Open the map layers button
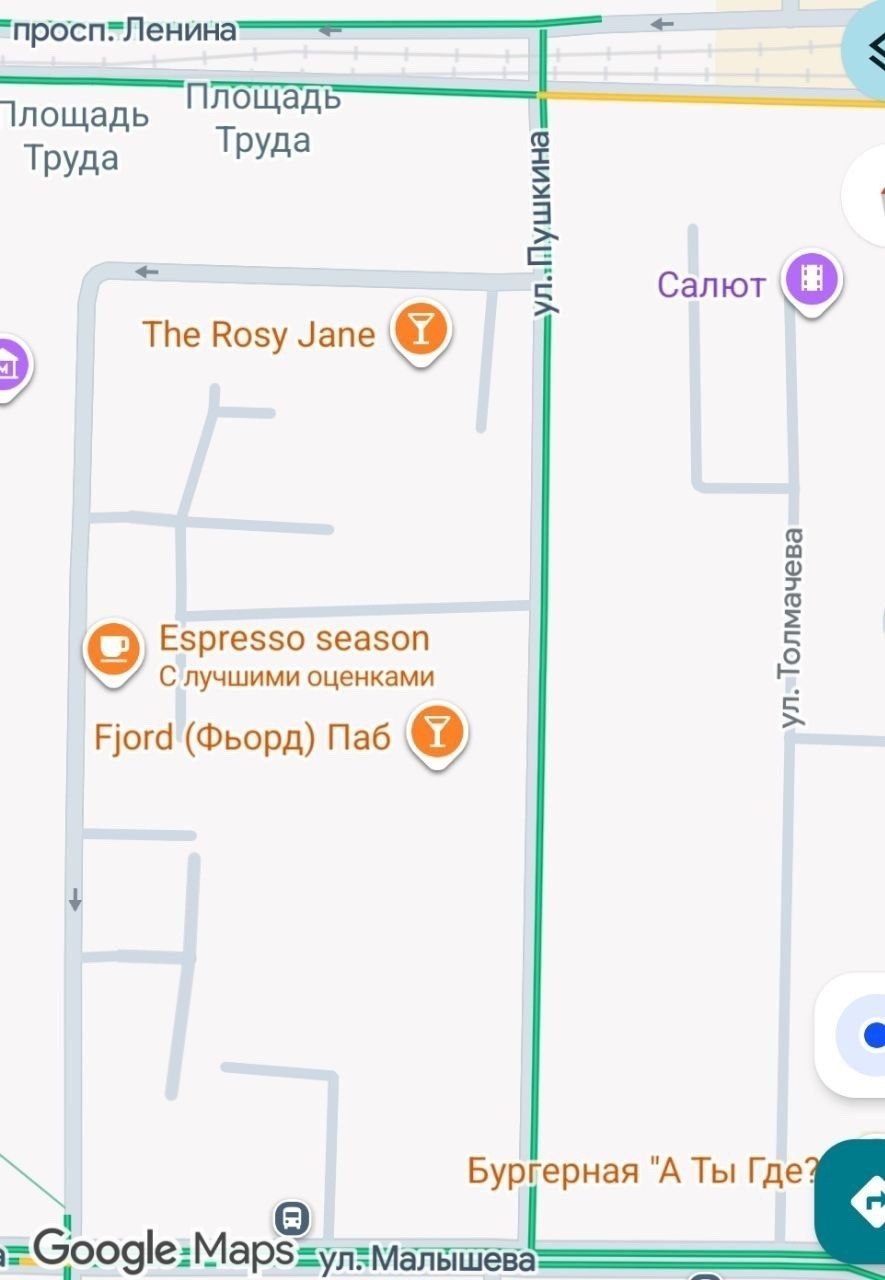This screenshot has height=1280, width=885. (x=868, y=50)
